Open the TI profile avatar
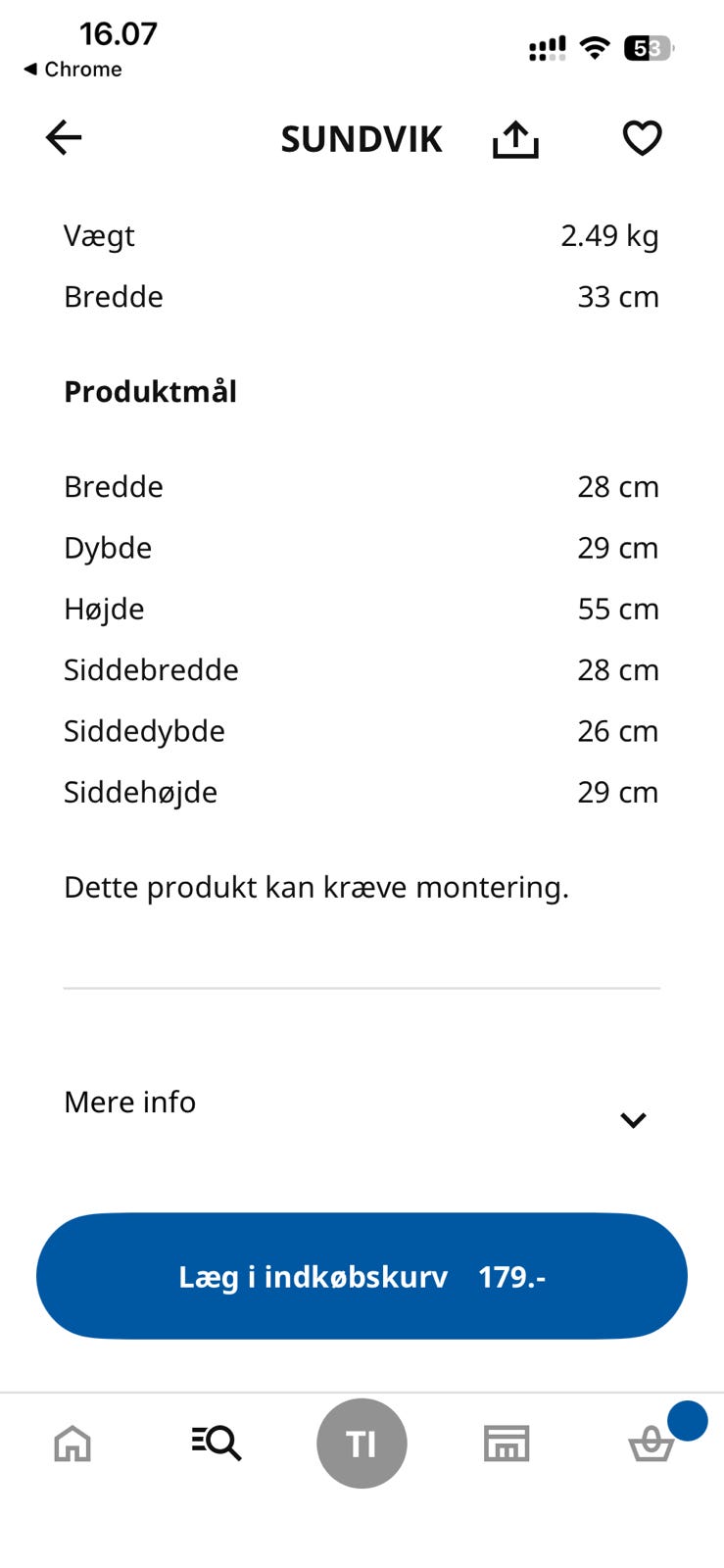Viewport: 724px width, 1568px height. pyautogui.click(x=362, y=1443)
